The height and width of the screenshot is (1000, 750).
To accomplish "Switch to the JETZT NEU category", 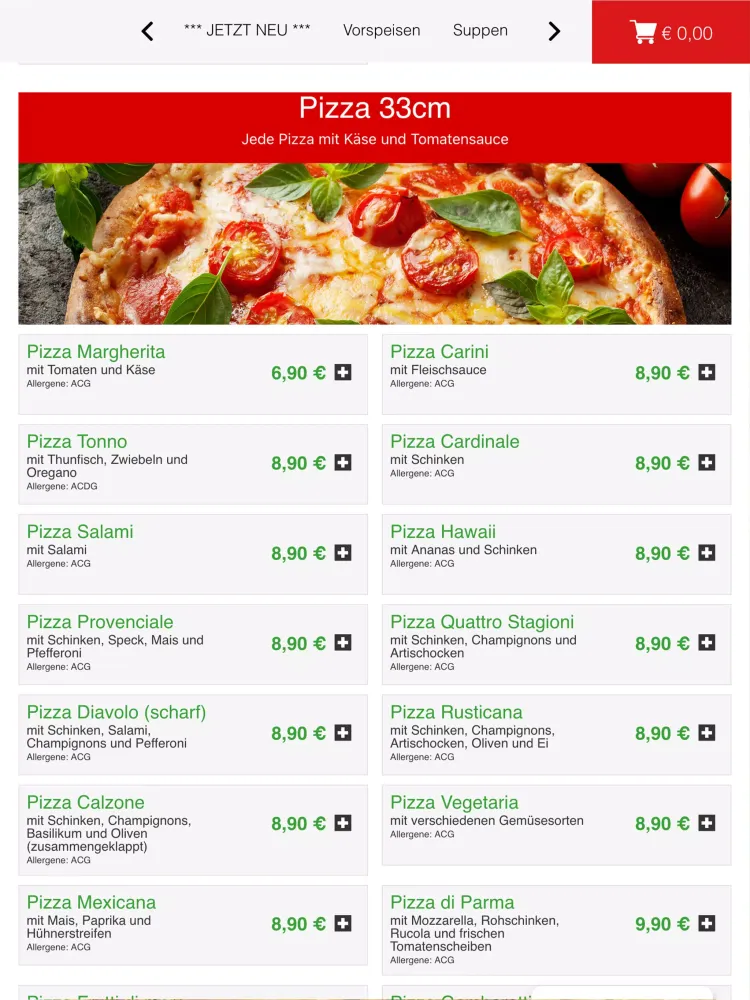I will click(247, 30).
